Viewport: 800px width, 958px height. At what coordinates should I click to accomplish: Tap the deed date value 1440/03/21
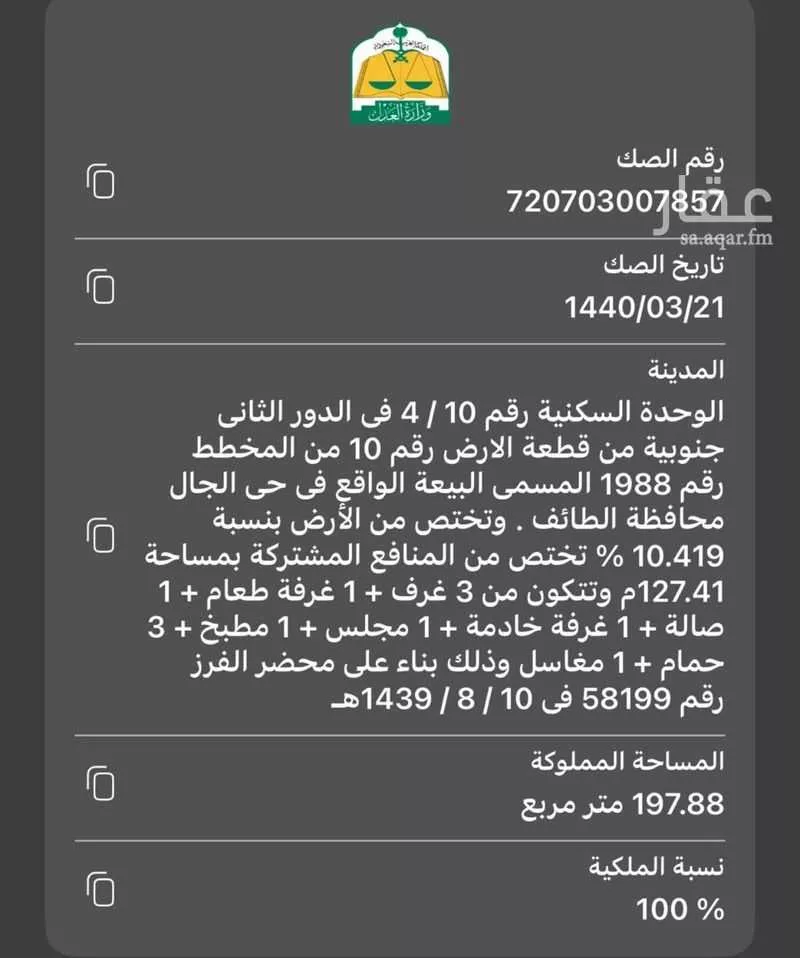tap(646, 305)
